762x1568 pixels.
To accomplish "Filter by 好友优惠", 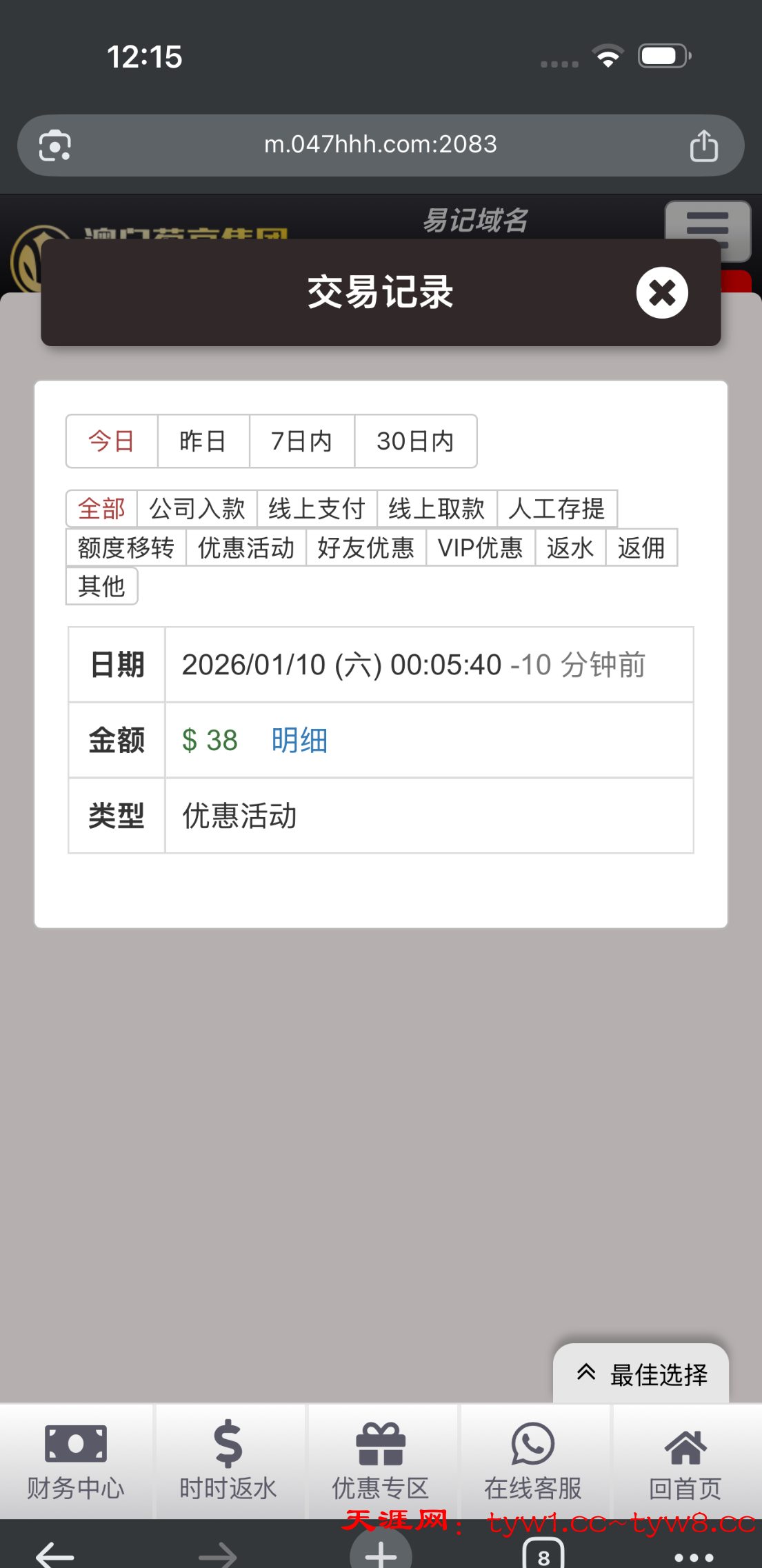I will [365, 548].
